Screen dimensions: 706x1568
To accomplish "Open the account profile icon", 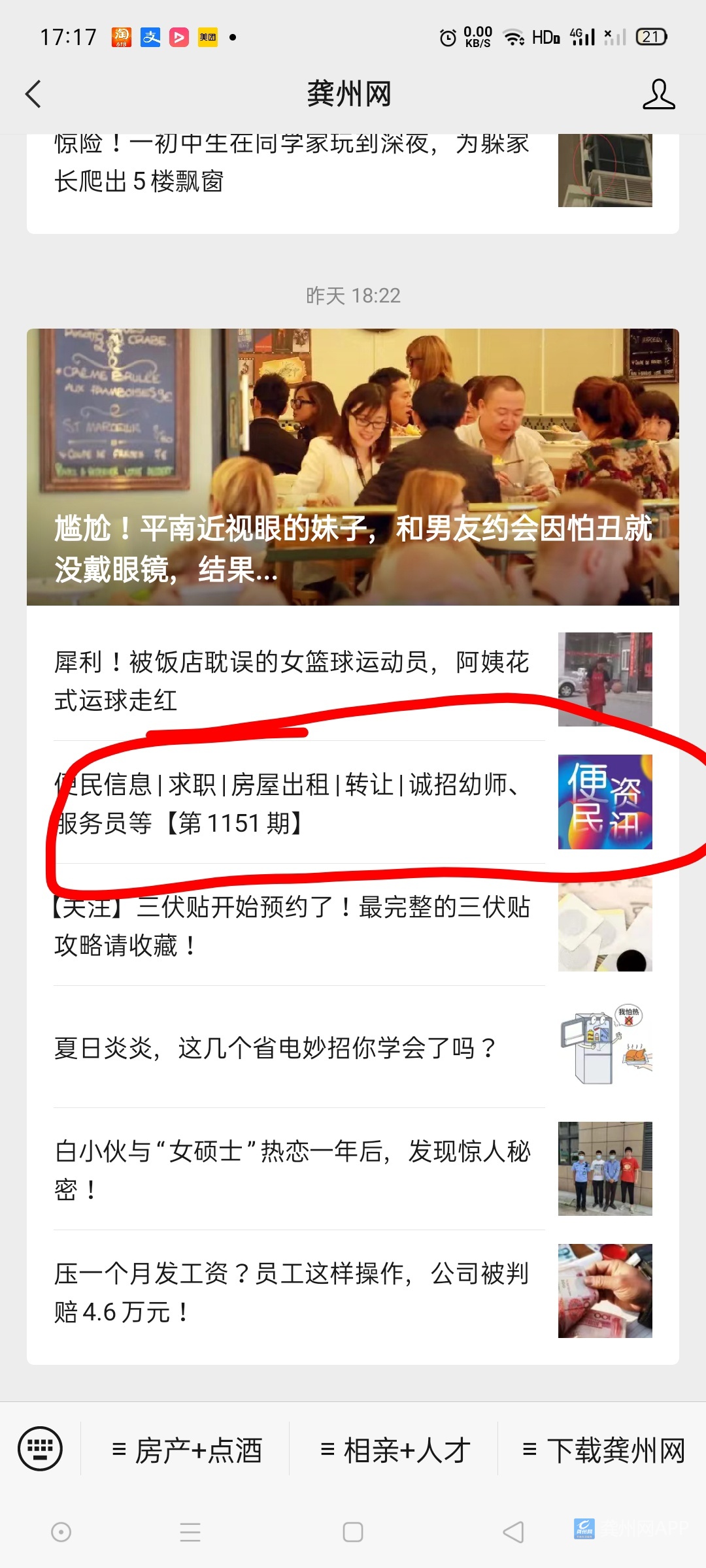I will 658,94.
